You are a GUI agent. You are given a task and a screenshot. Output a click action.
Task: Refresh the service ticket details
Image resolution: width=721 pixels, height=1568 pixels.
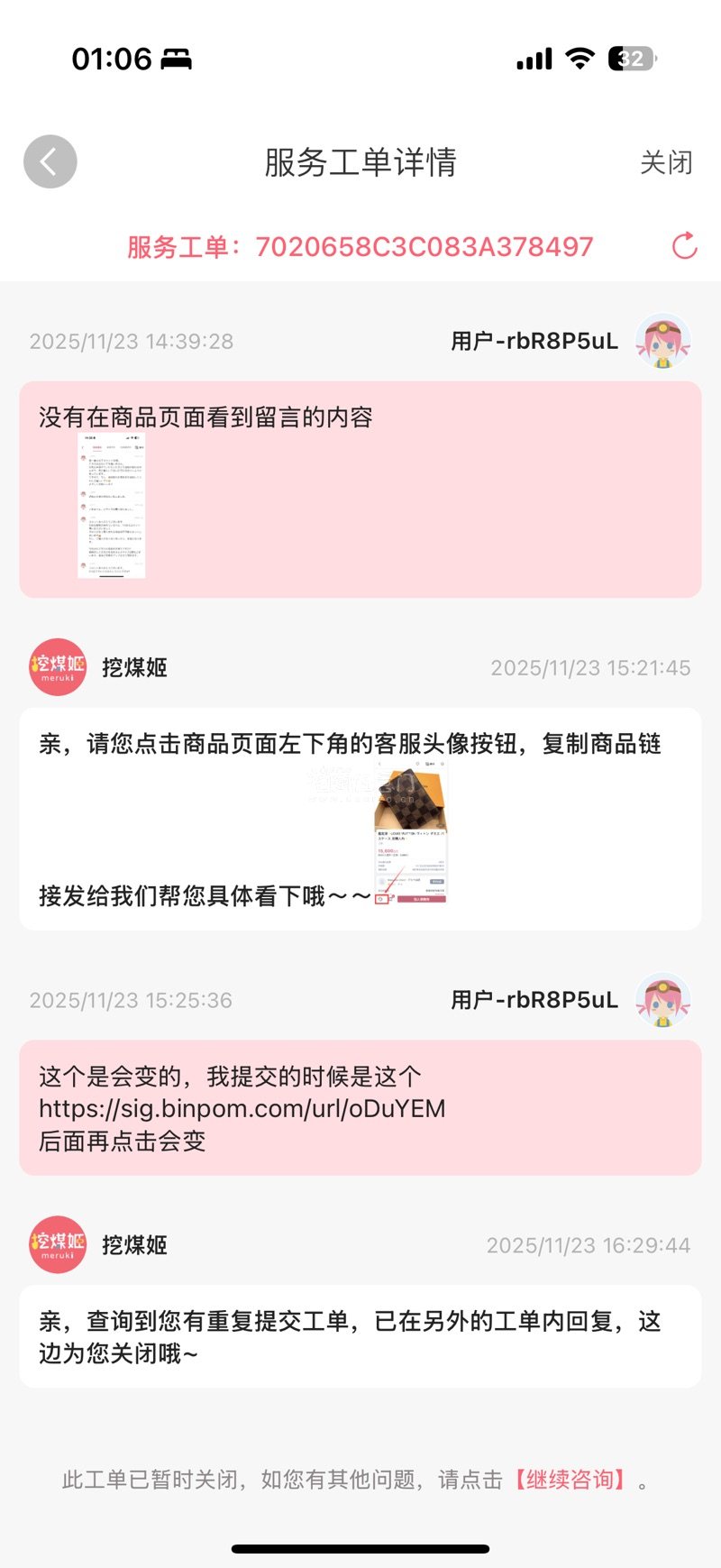(685, 245)
